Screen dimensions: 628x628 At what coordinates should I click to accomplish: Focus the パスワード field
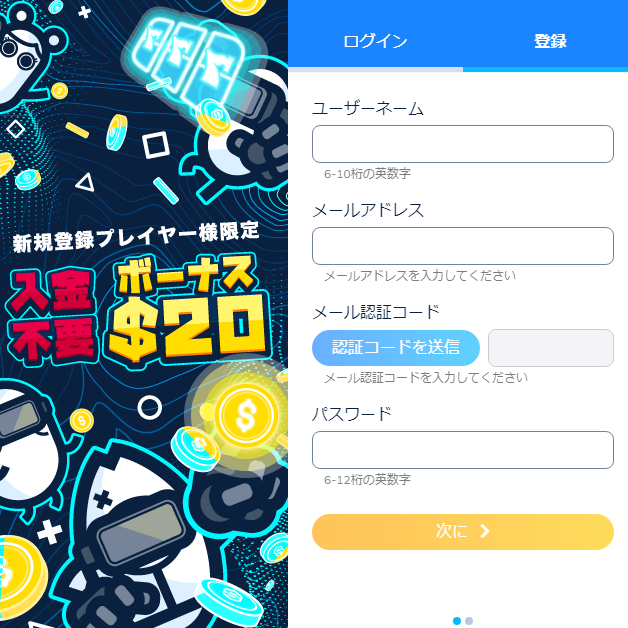point(462,450)
